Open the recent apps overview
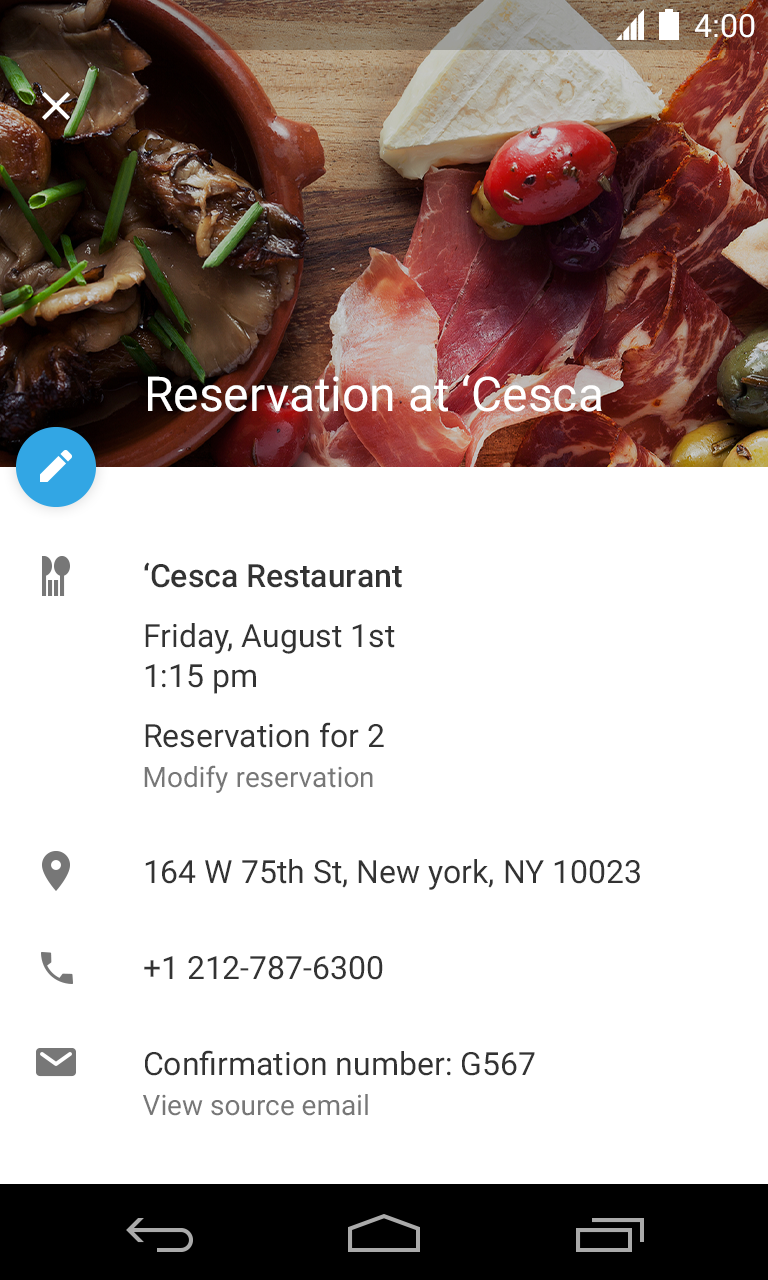Viewport: 768px width, 1280px height. (x=609, y=1236)
